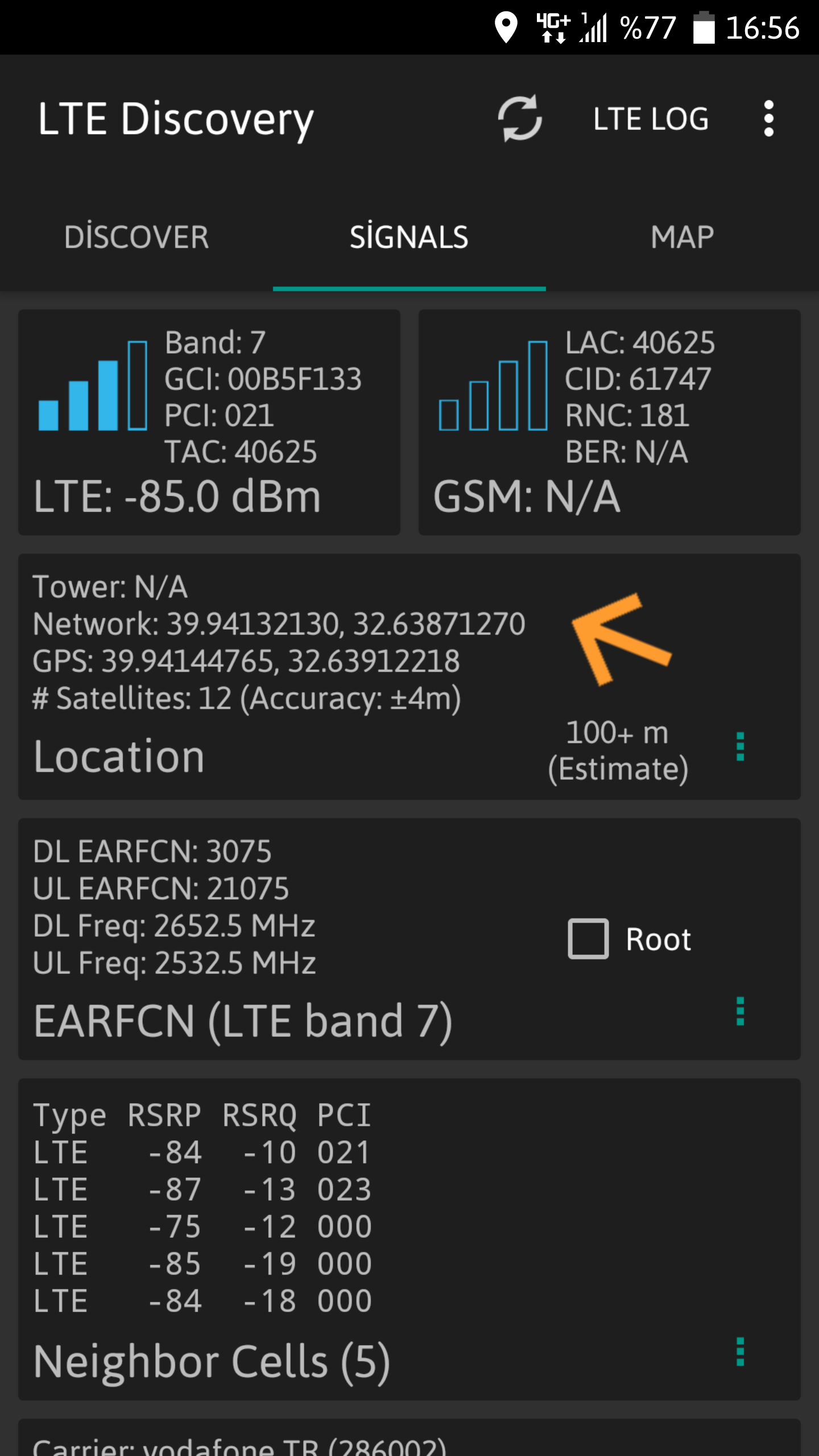Screen dimensions: 819x1456
Task: Enable the Root checkbox
Action: click(x=588, y=938)
